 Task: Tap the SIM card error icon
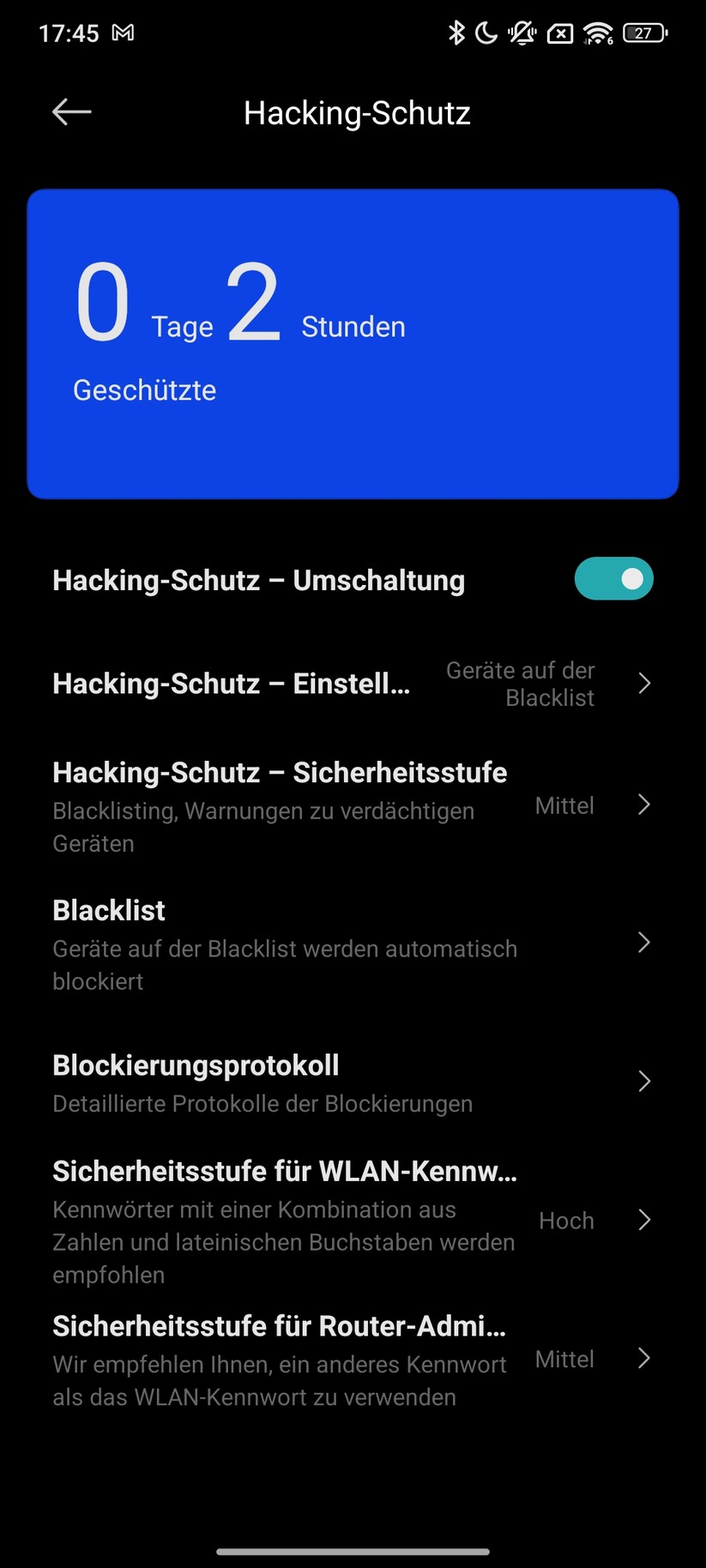point(561,32)
